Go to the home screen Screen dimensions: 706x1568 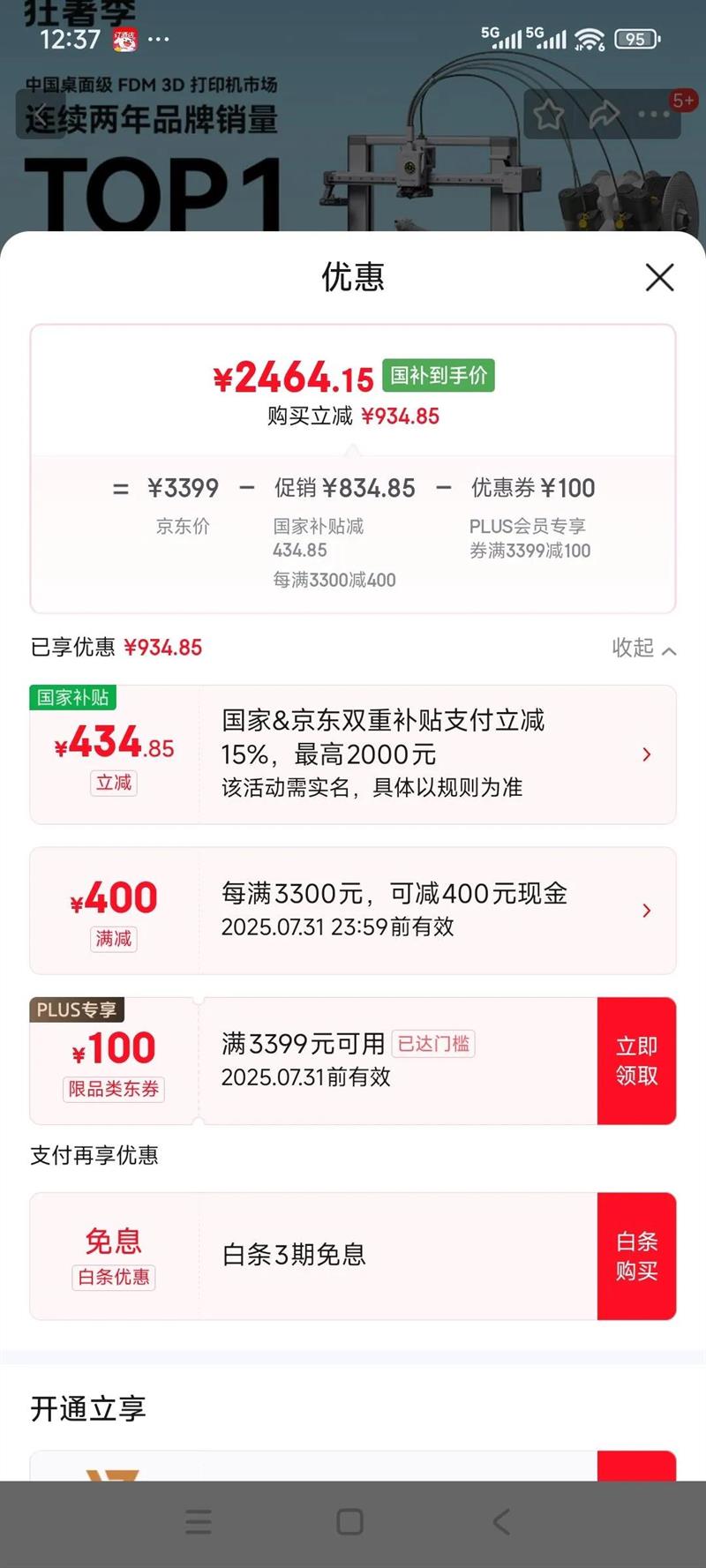[350, 1521]
